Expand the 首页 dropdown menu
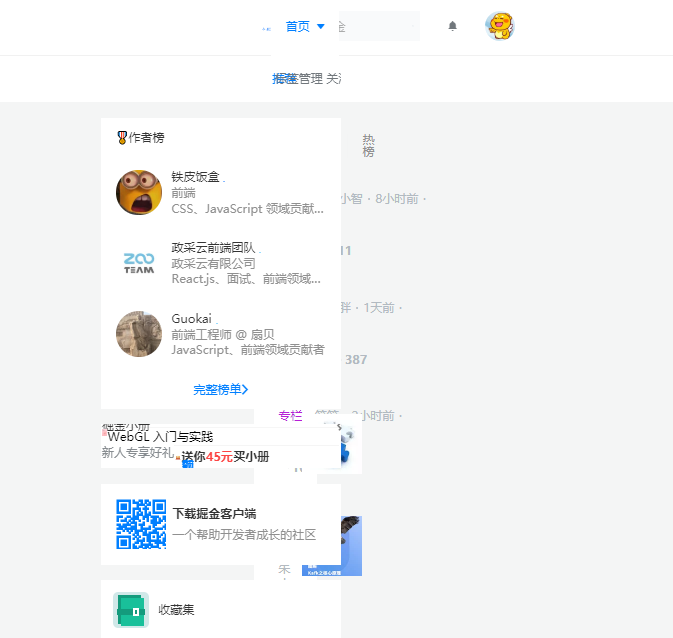Screen dimensions: 673x638 click(305, 27)
